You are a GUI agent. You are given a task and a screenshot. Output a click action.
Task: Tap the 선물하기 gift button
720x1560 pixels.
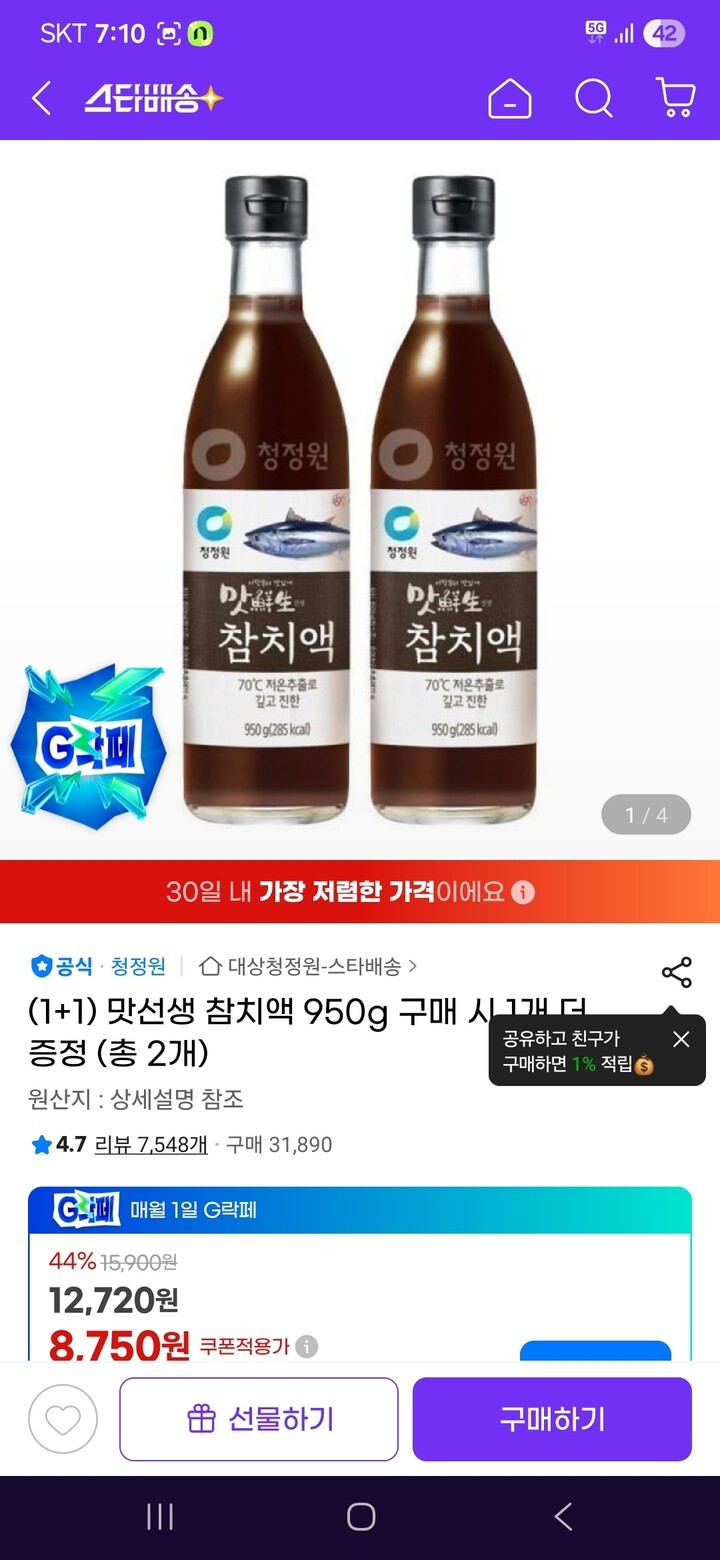pyautogui.click(x=259, y=1419)
